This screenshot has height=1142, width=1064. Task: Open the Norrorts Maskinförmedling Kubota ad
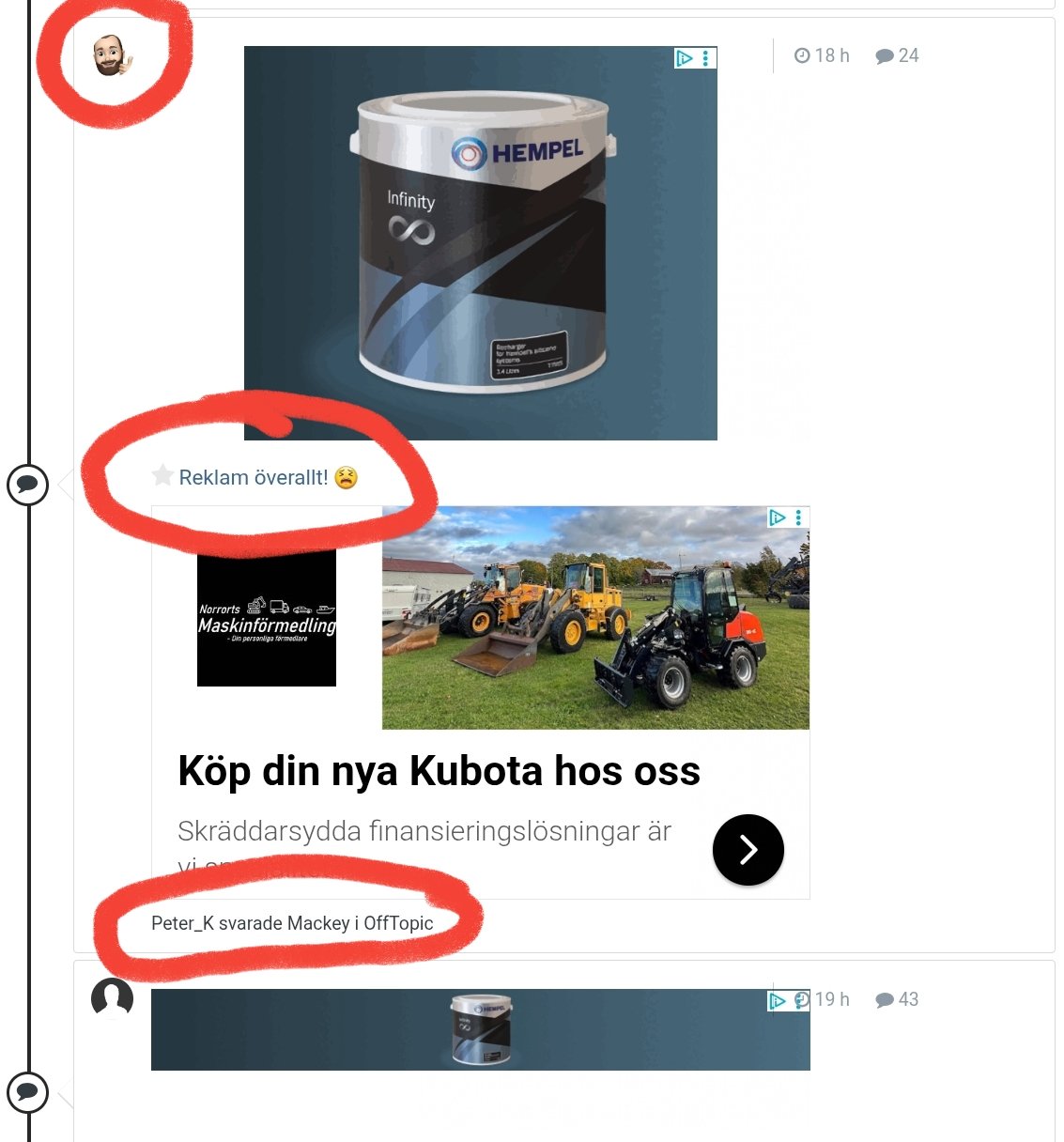click(439, 771)
